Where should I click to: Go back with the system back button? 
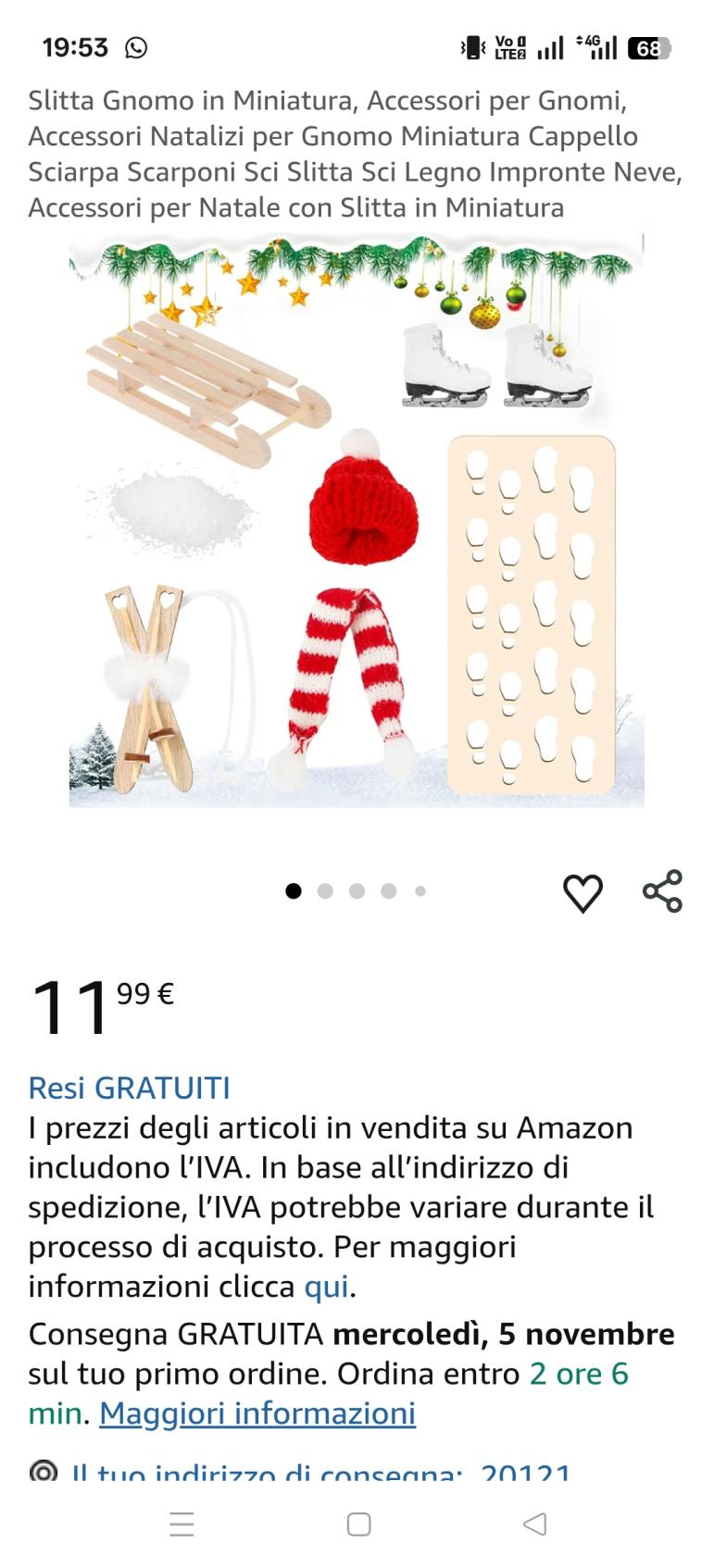(534, 1524)
